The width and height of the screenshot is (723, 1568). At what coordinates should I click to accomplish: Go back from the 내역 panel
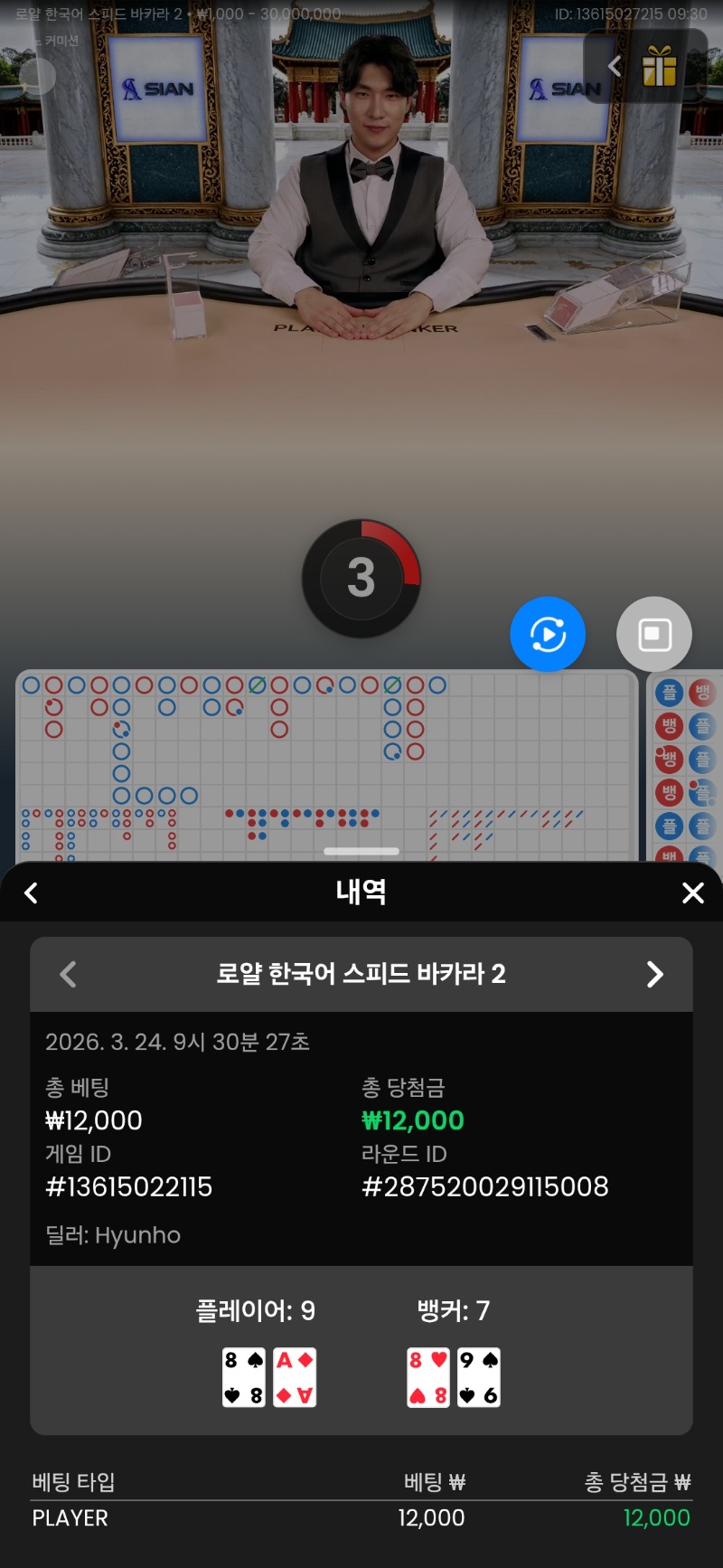32,893
